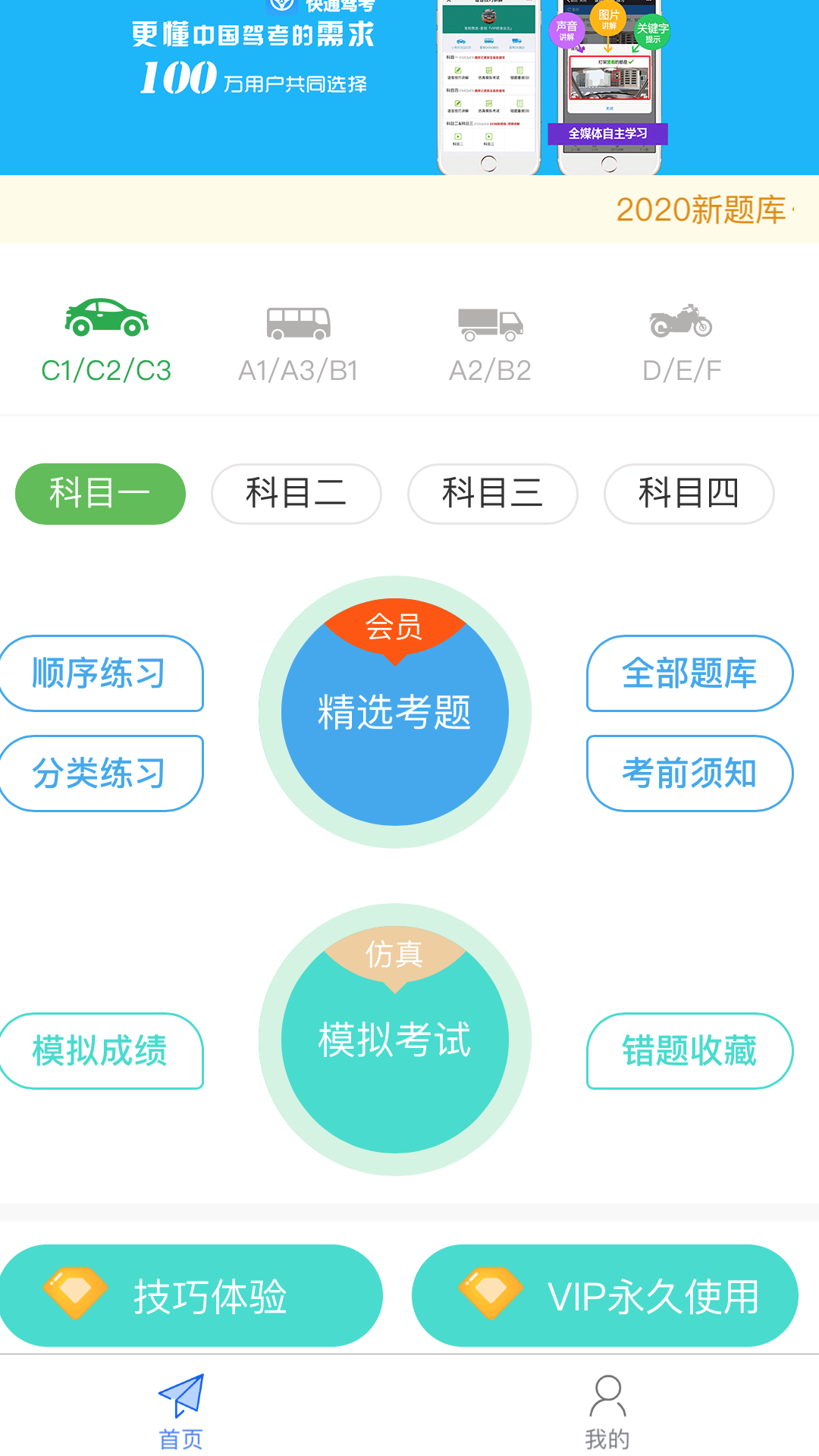Screen dimensions: 819x1456
Task: Select the bus icon for A1/A3/B1 license
Action: 297,322
